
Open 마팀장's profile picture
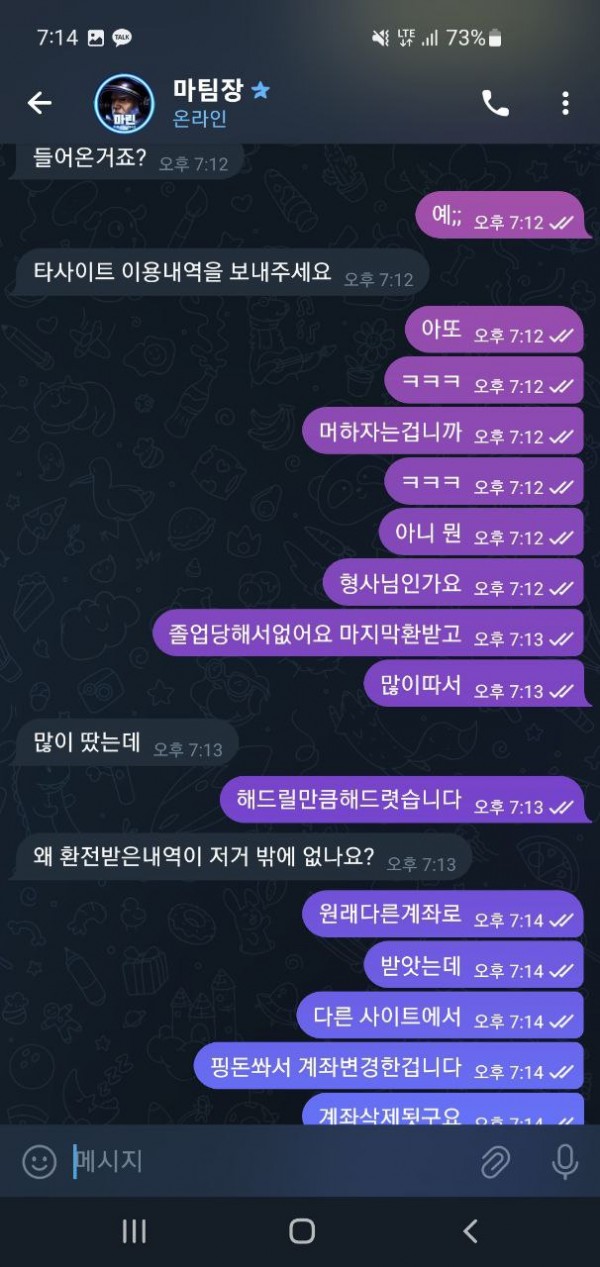(x=124, y=103)
